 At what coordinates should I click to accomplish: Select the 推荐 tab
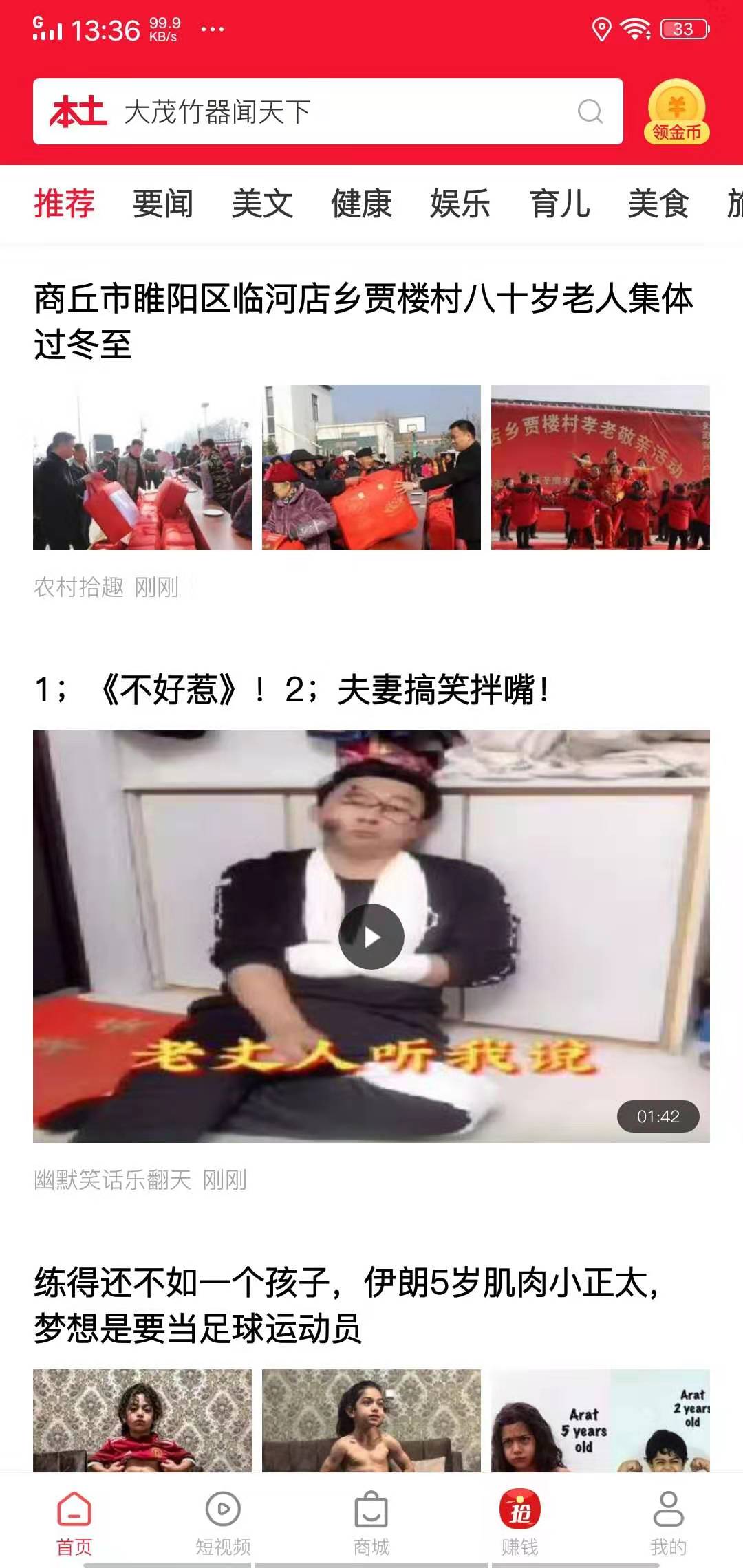tap(64, 204)
